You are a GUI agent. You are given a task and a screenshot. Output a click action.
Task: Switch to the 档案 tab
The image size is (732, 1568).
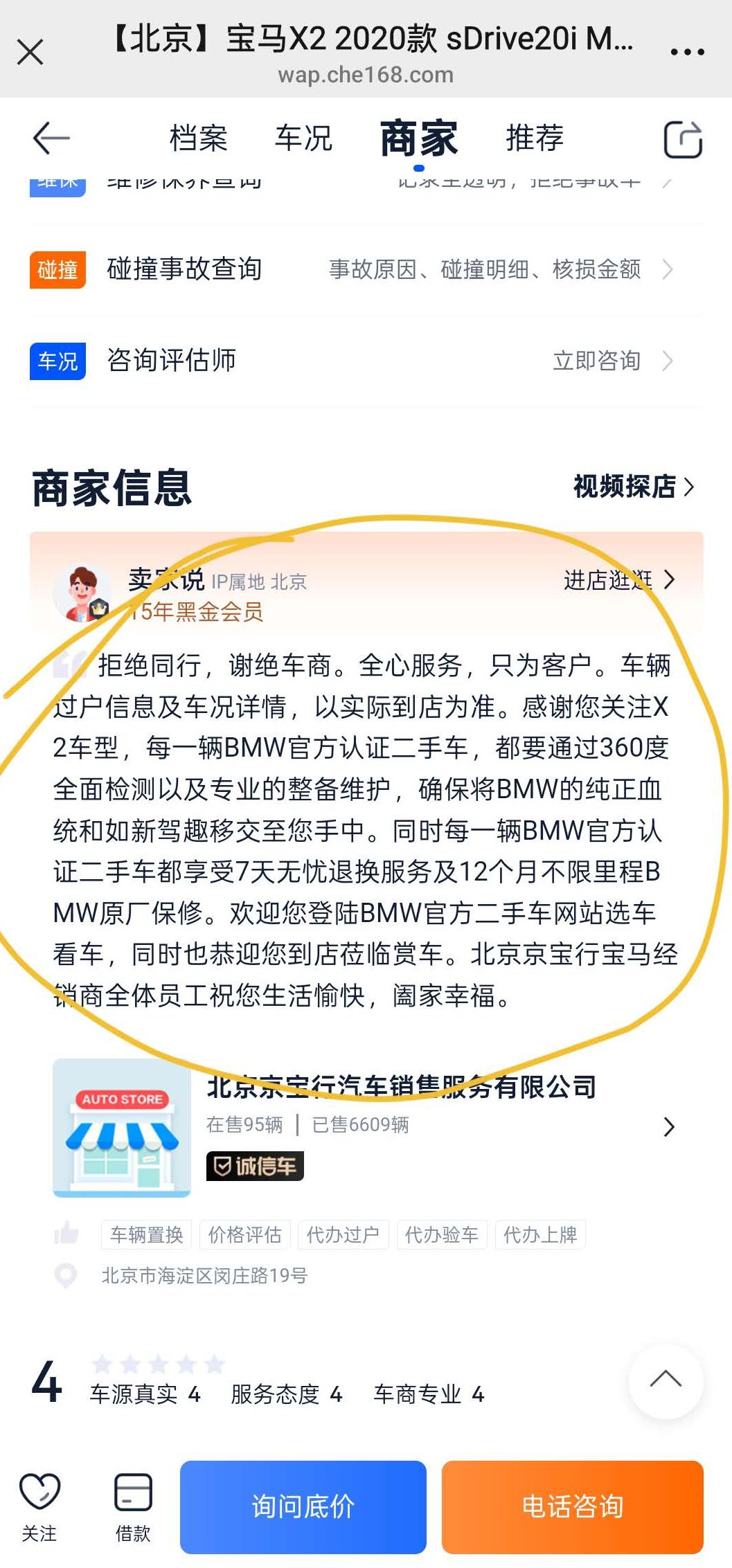click(198, 138)
